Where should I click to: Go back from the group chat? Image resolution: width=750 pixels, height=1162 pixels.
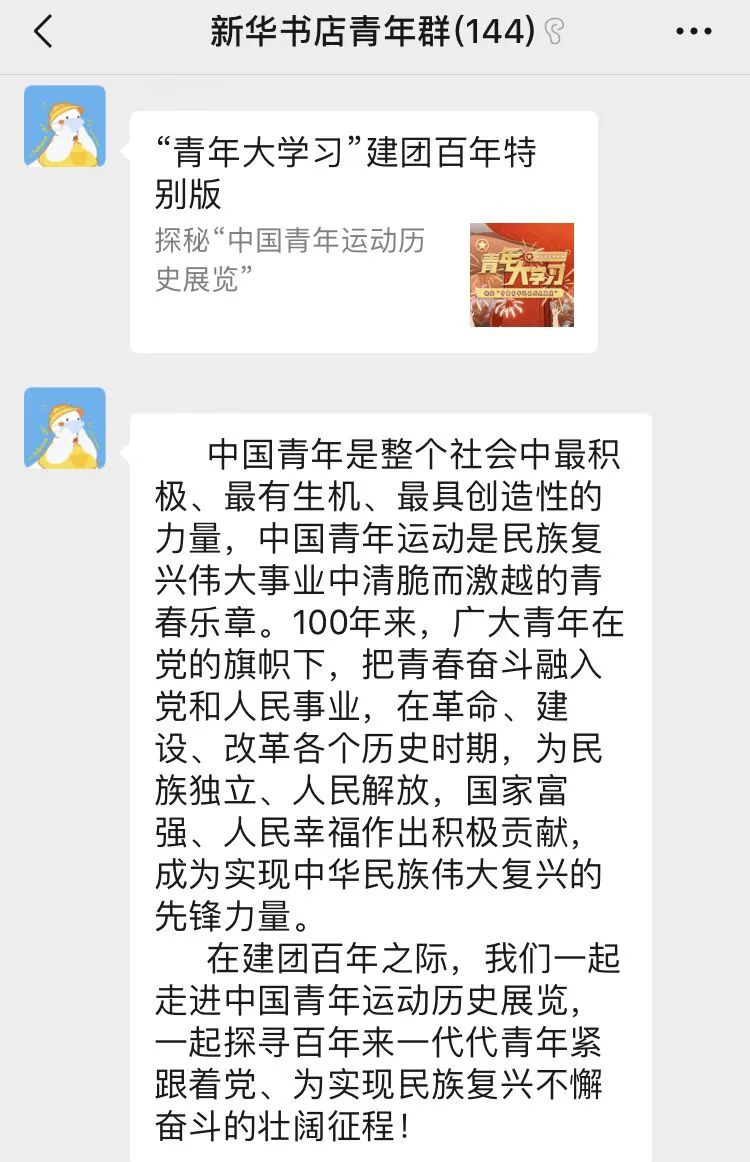42,32
